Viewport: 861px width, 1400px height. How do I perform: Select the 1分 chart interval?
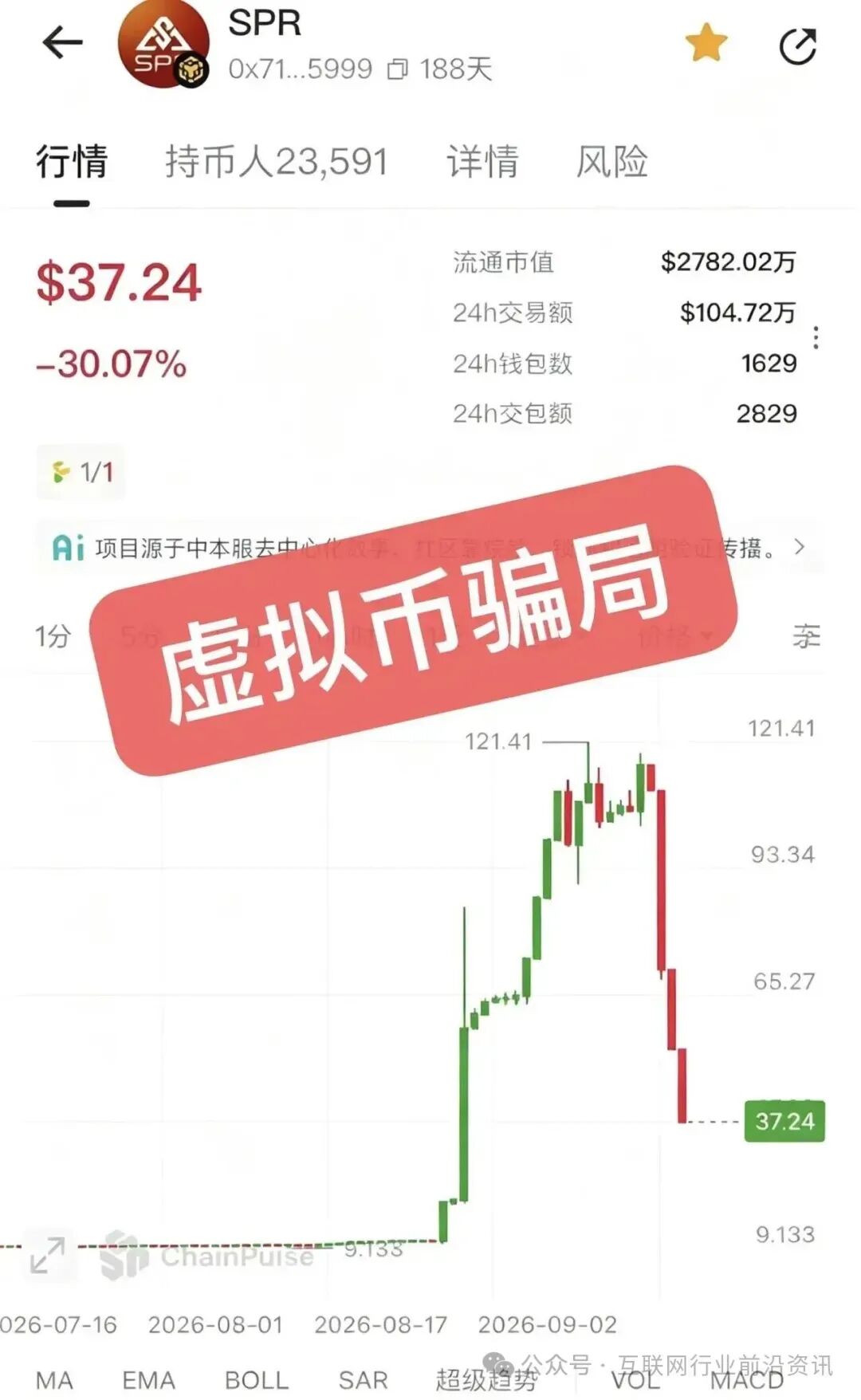click(x=53, y=636)
